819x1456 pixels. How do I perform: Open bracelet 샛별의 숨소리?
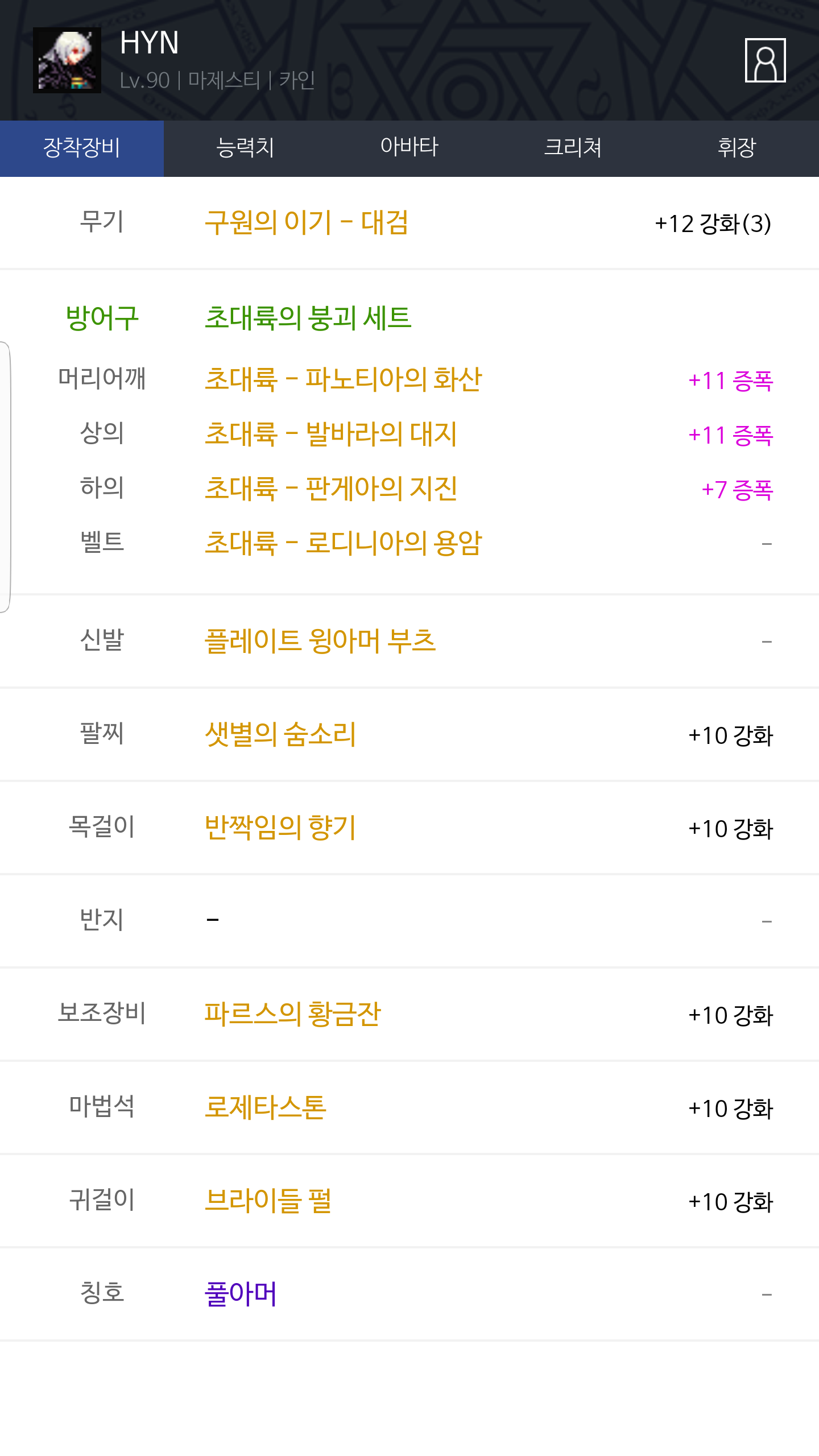pyautogui.click(x=280, y=734)
